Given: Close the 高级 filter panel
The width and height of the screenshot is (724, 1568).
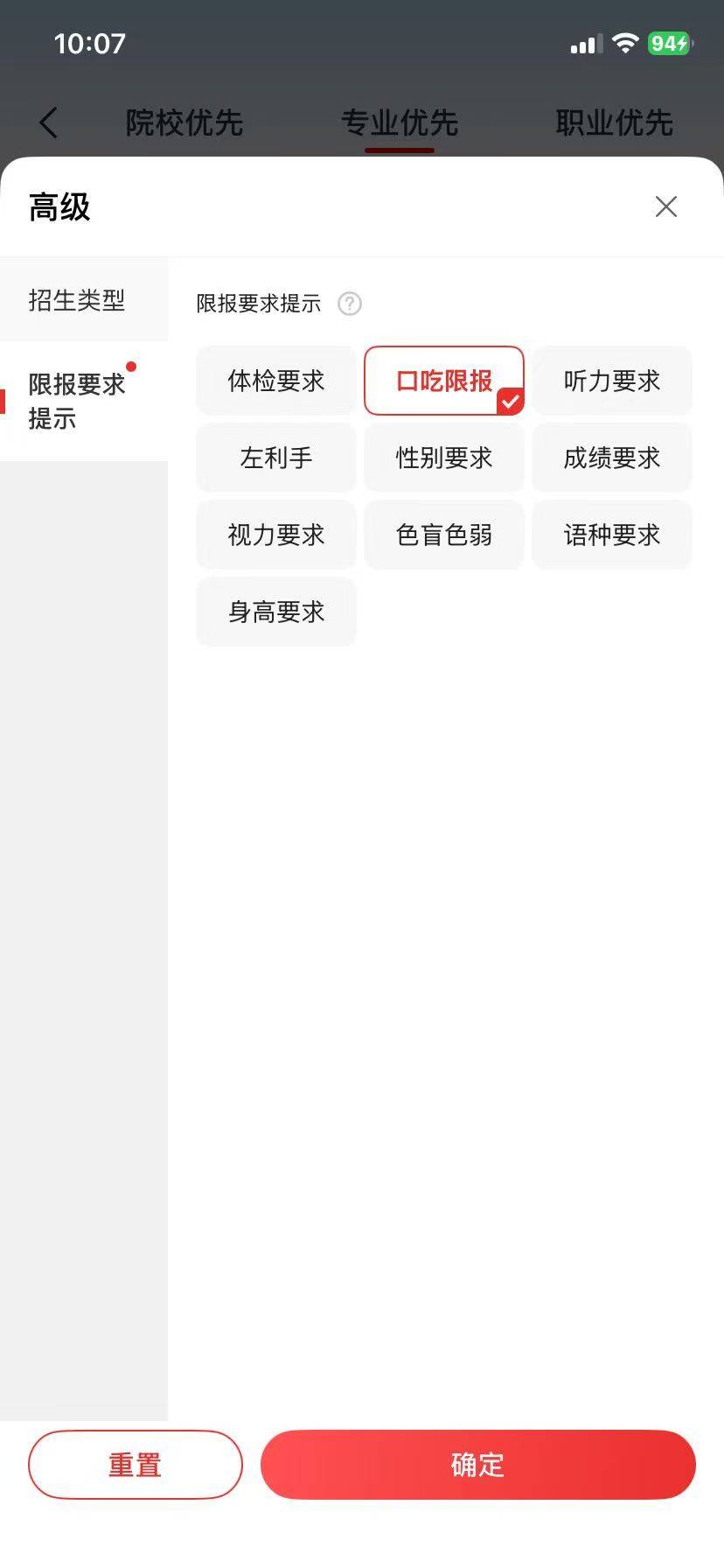Looking at the screenshot, I should [665, 206].
